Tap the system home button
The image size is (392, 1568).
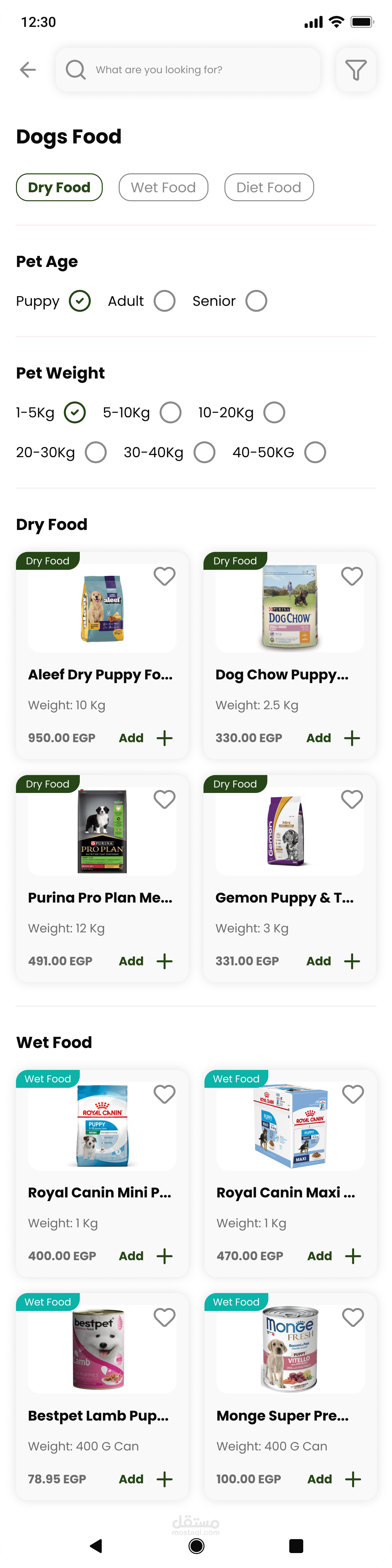pos(196,1546)
